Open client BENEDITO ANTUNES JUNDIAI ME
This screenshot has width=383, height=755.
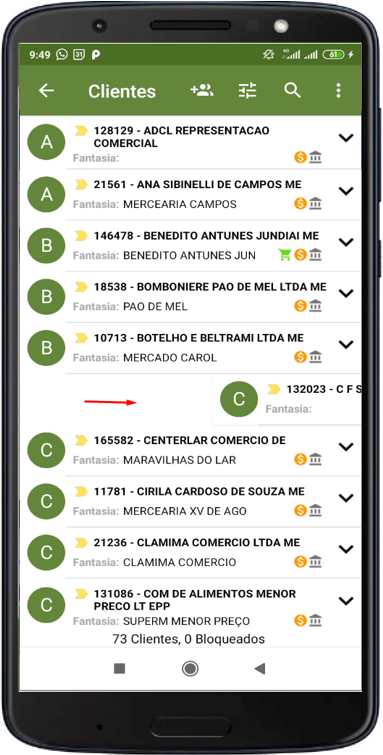(190, 246)
